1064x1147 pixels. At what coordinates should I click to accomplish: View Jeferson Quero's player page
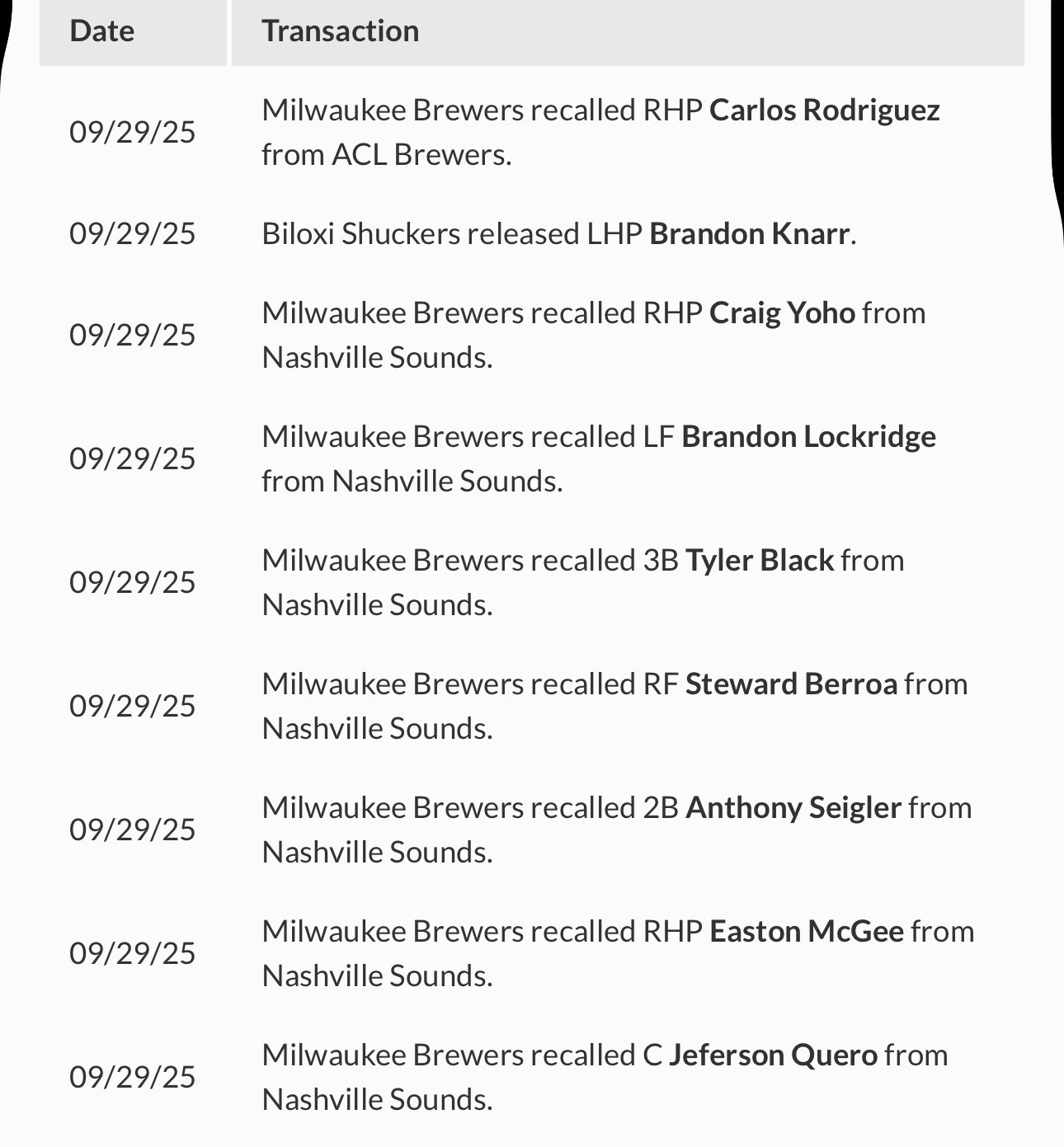tap(773, 1055)
